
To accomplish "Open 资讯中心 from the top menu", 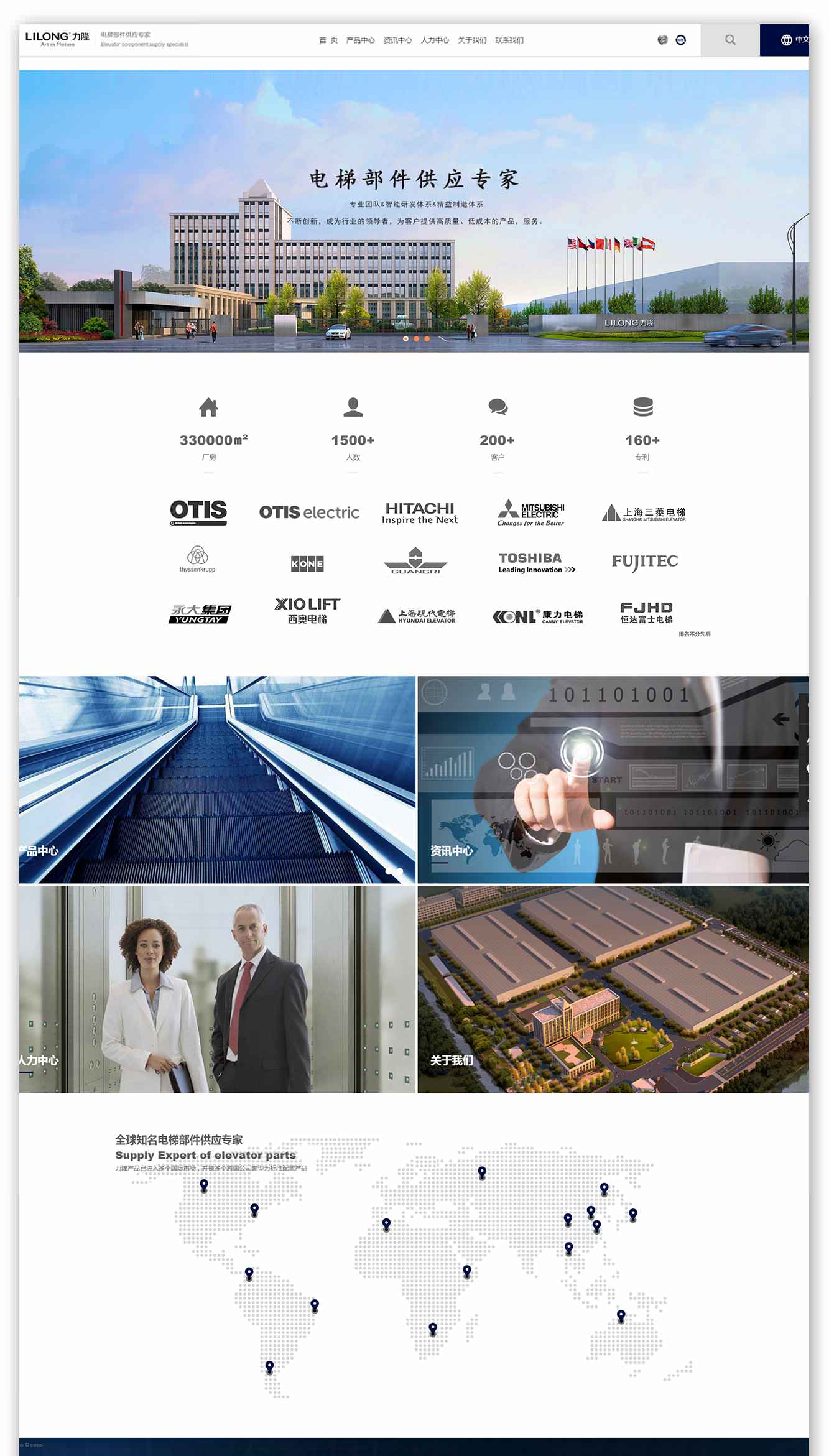I will 397,40.
